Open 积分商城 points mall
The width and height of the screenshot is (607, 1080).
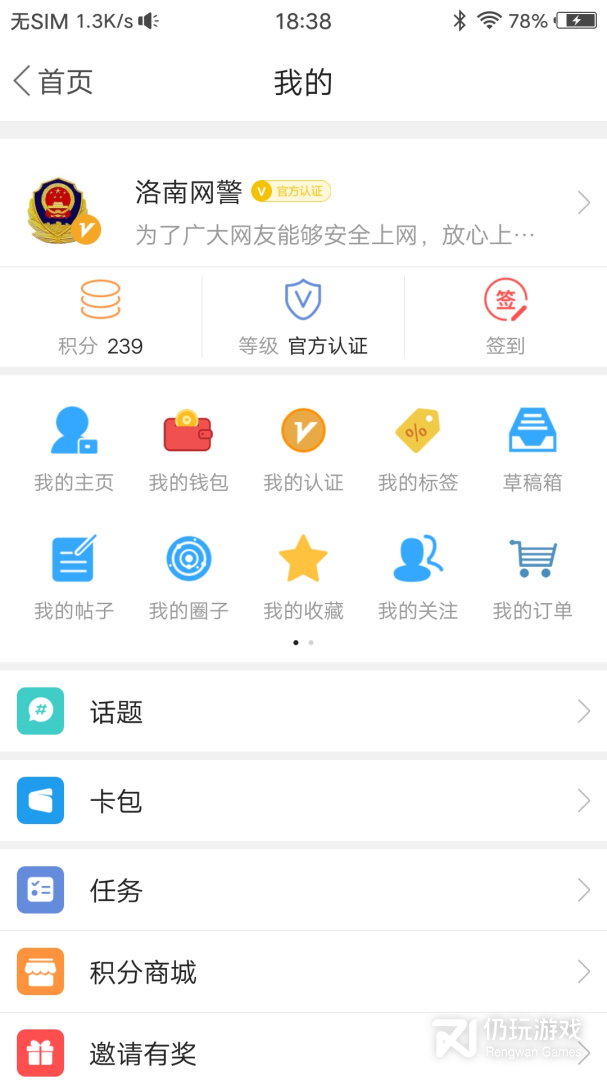click(x=303, y=972)
